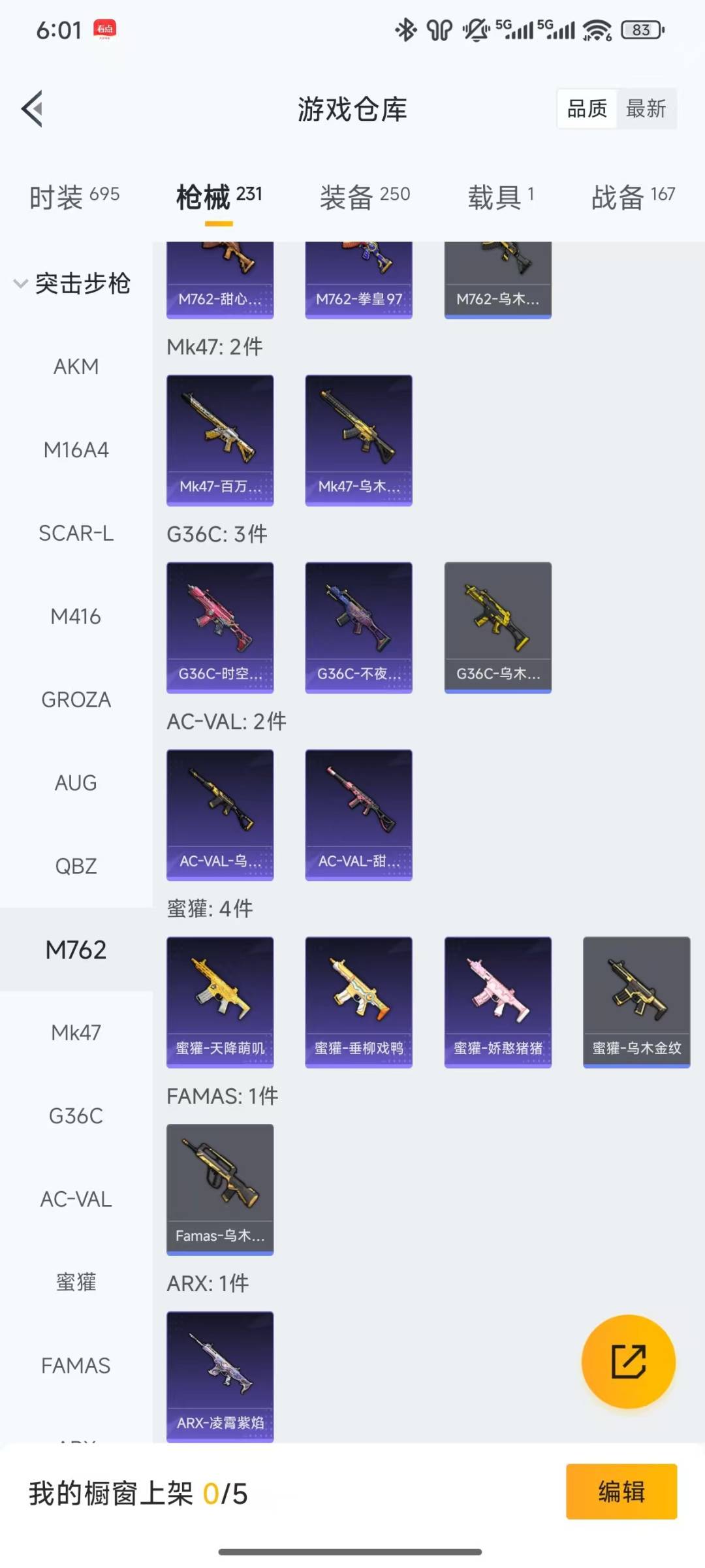705x1568 pixels.
Task: Go back using the top-left arrow
Action: (33, 108)
